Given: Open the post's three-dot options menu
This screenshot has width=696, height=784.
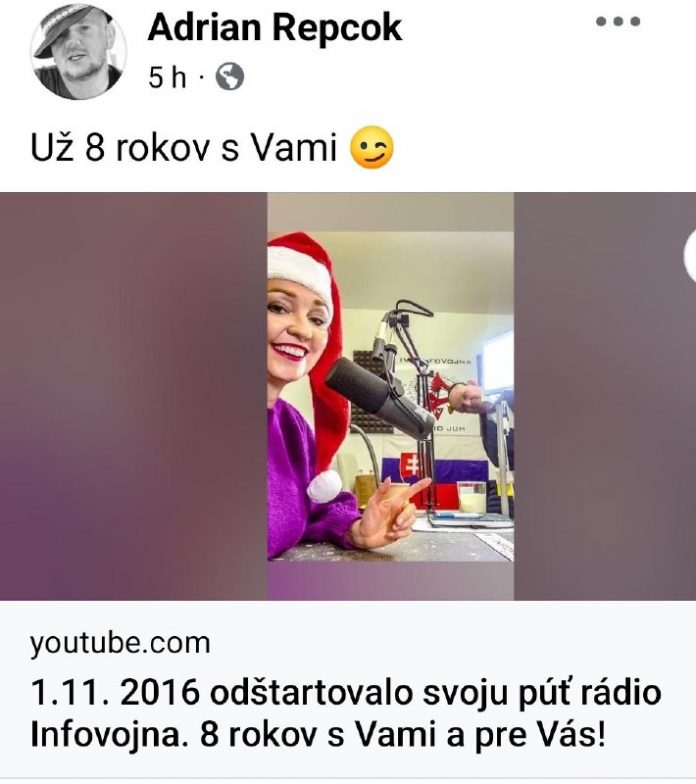Looking at the screenshot, I should 618,21.
